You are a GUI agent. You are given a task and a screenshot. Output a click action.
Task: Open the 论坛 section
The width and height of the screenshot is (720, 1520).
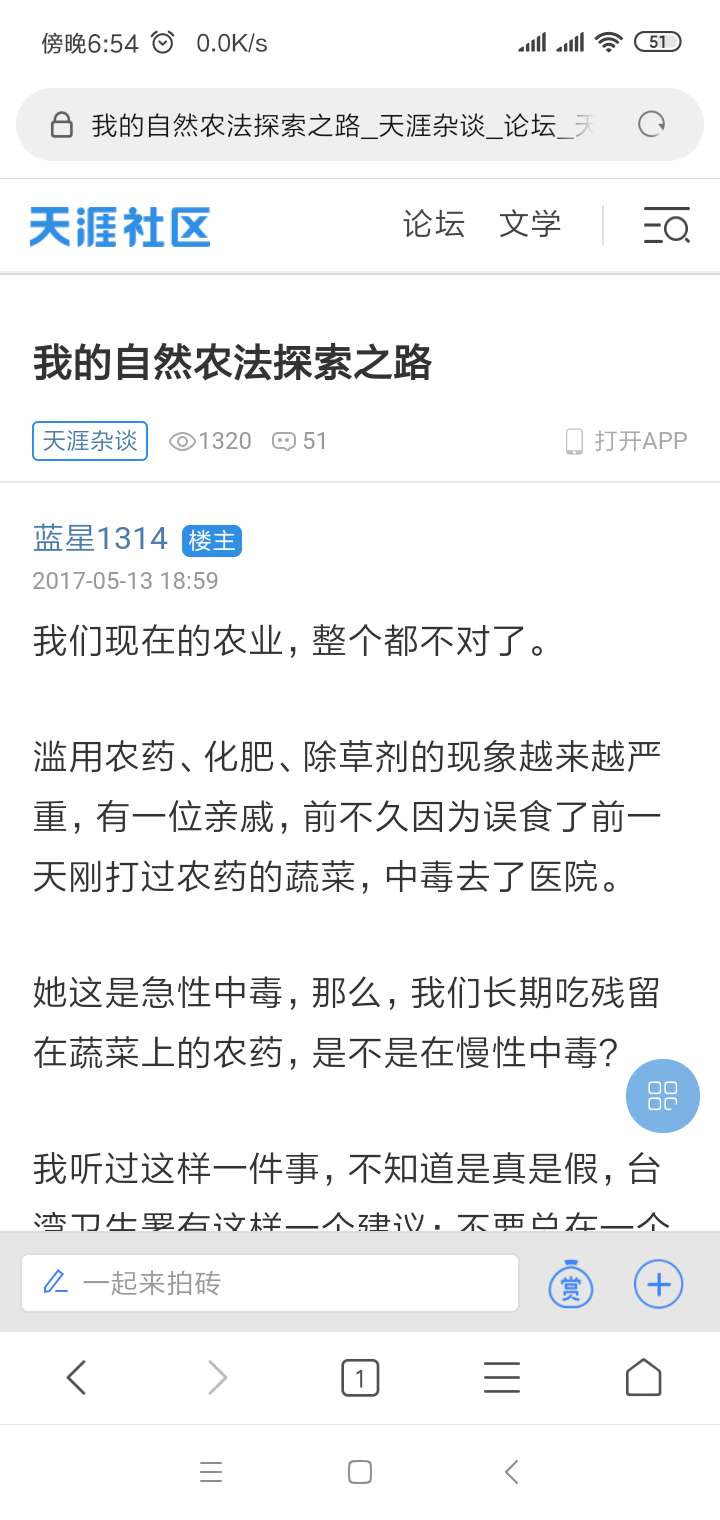[x=434, y=224]
